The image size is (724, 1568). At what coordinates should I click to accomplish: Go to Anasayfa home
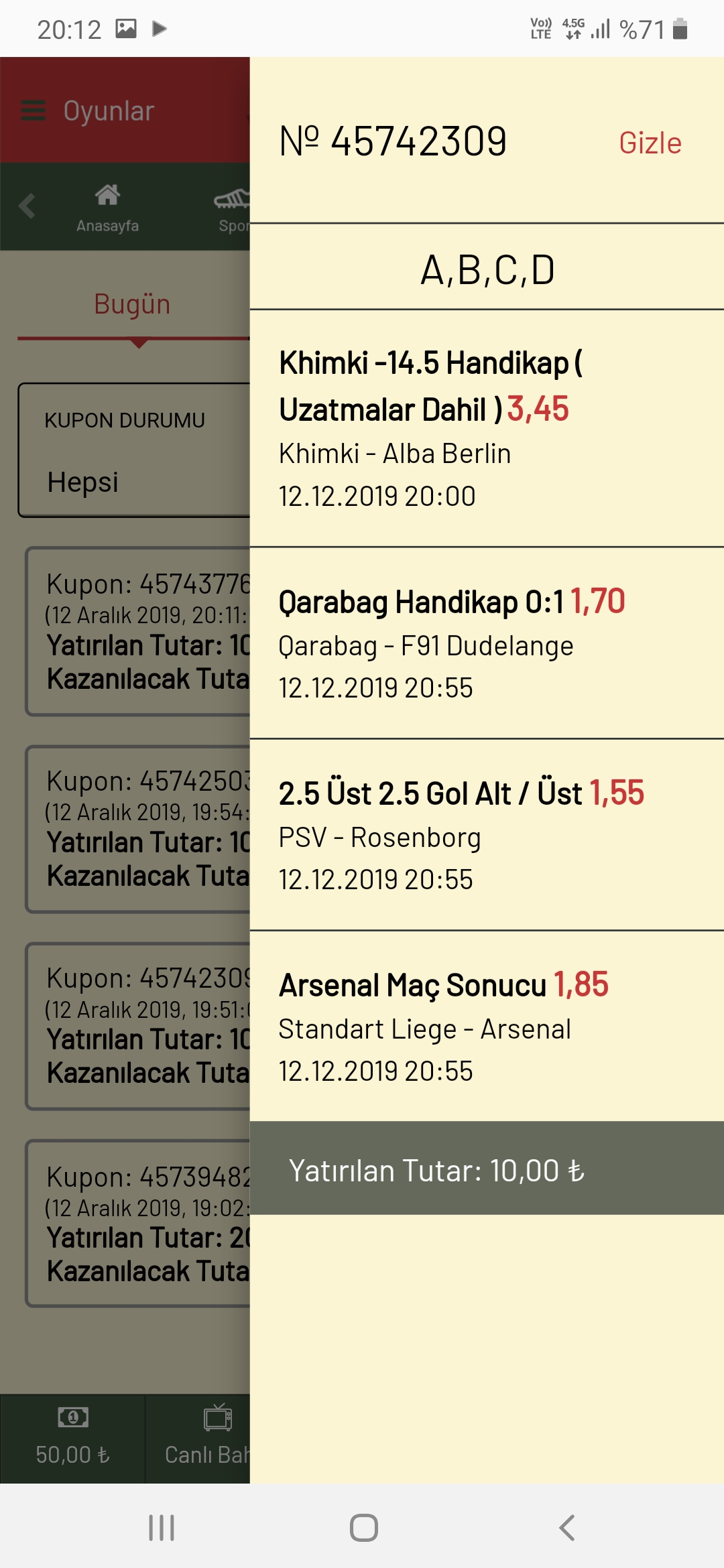click(x=107, y=208)
